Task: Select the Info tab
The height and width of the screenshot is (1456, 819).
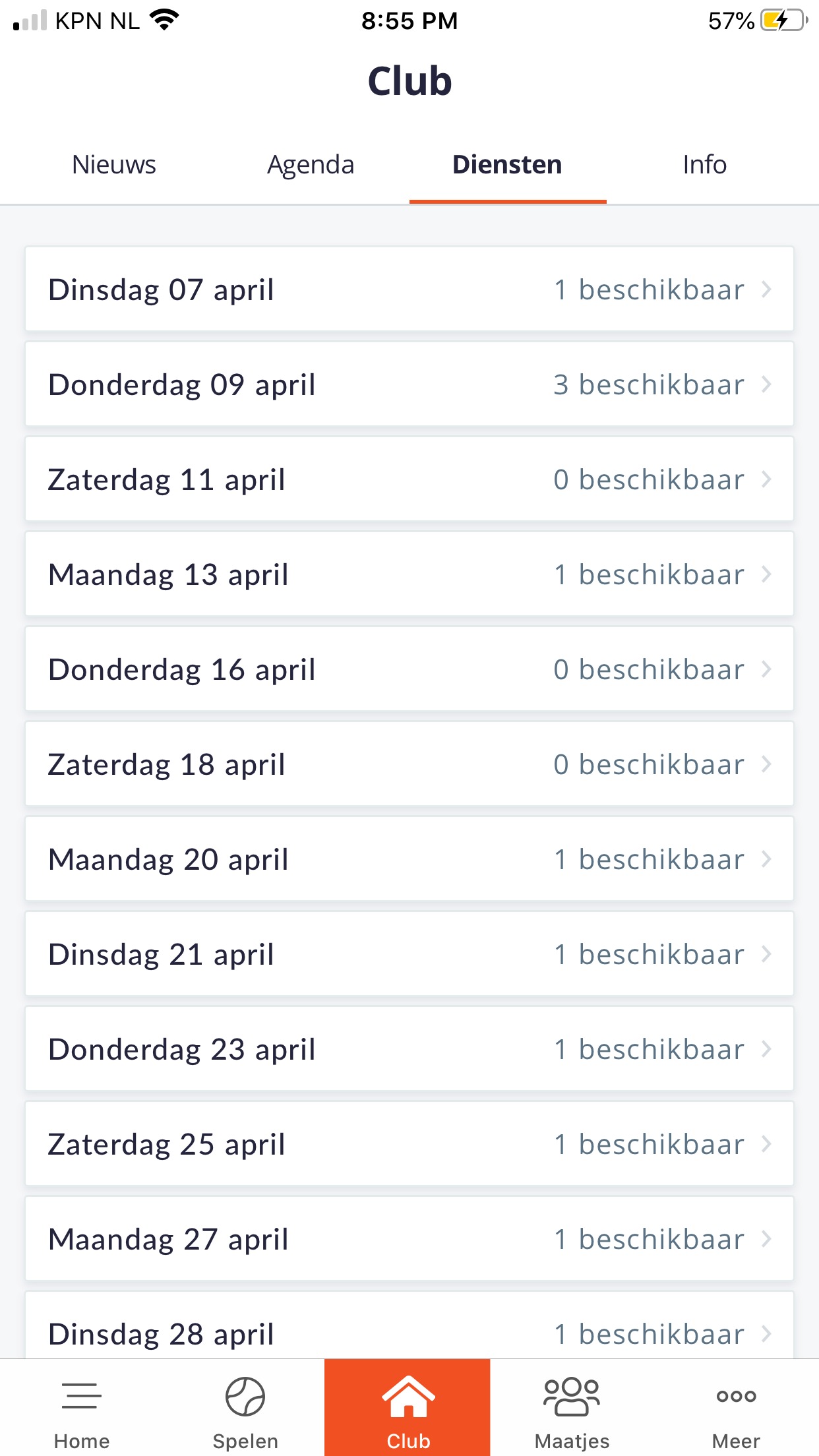Action: pyautogui.click(x=704, y=165)
